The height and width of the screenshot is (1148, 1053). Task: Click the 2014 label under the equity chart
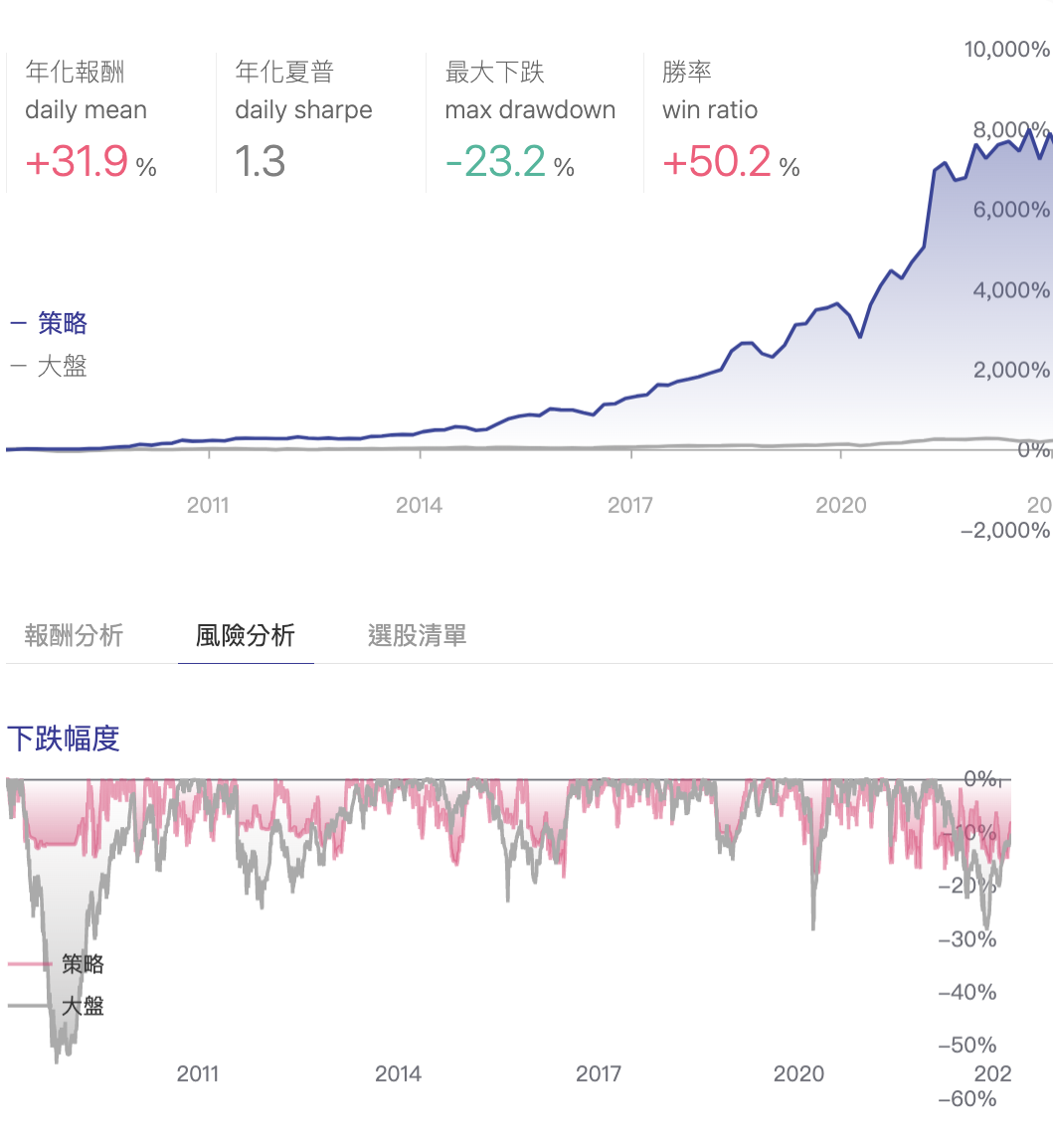(x=419, y=505)
